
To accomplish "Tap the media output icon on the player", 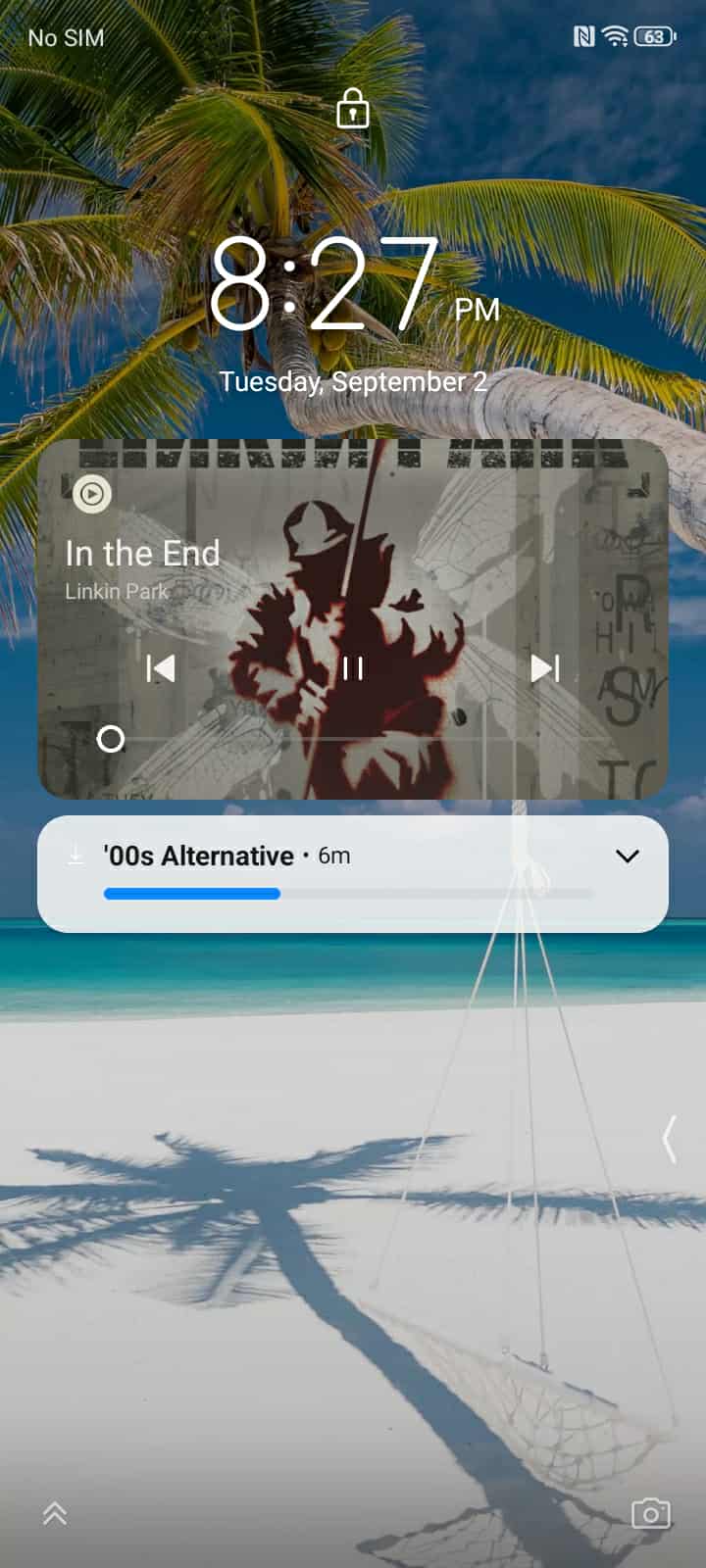I will point(92,494).
